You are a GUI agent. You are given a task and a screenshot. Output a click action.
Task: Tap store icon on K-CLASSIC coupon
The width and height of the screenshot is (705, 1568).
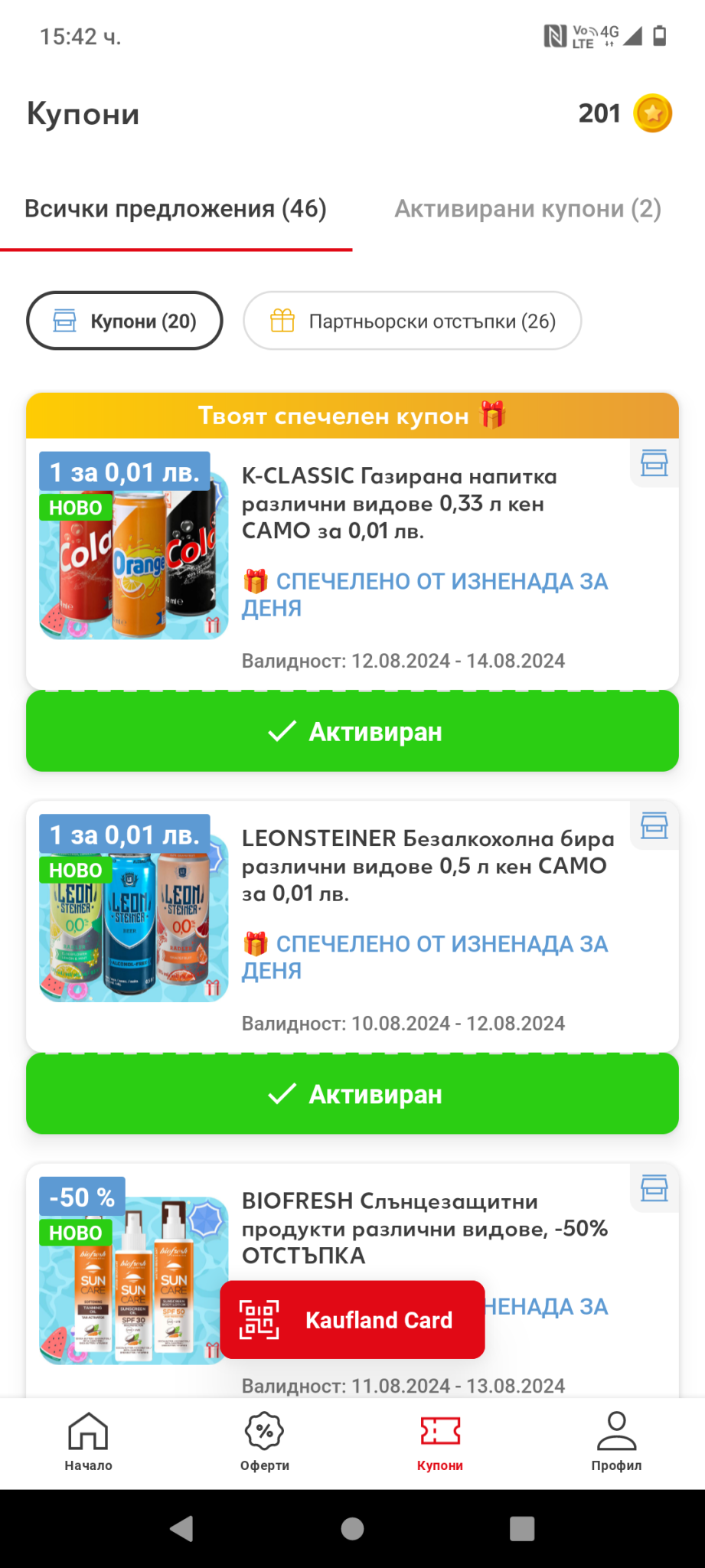(654, 463)
